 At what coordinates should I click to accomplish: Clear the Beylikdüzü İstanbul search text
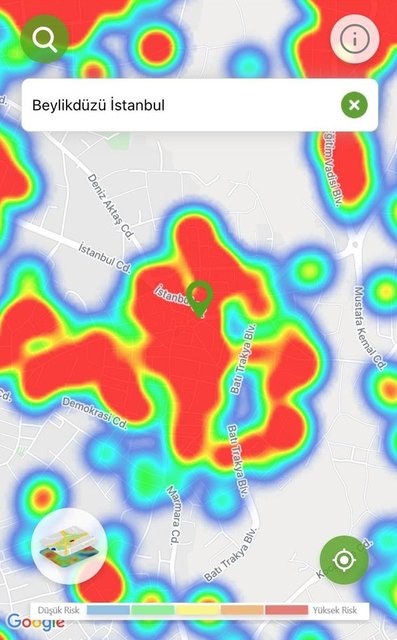pyautogui.click(x=354, y=105)
